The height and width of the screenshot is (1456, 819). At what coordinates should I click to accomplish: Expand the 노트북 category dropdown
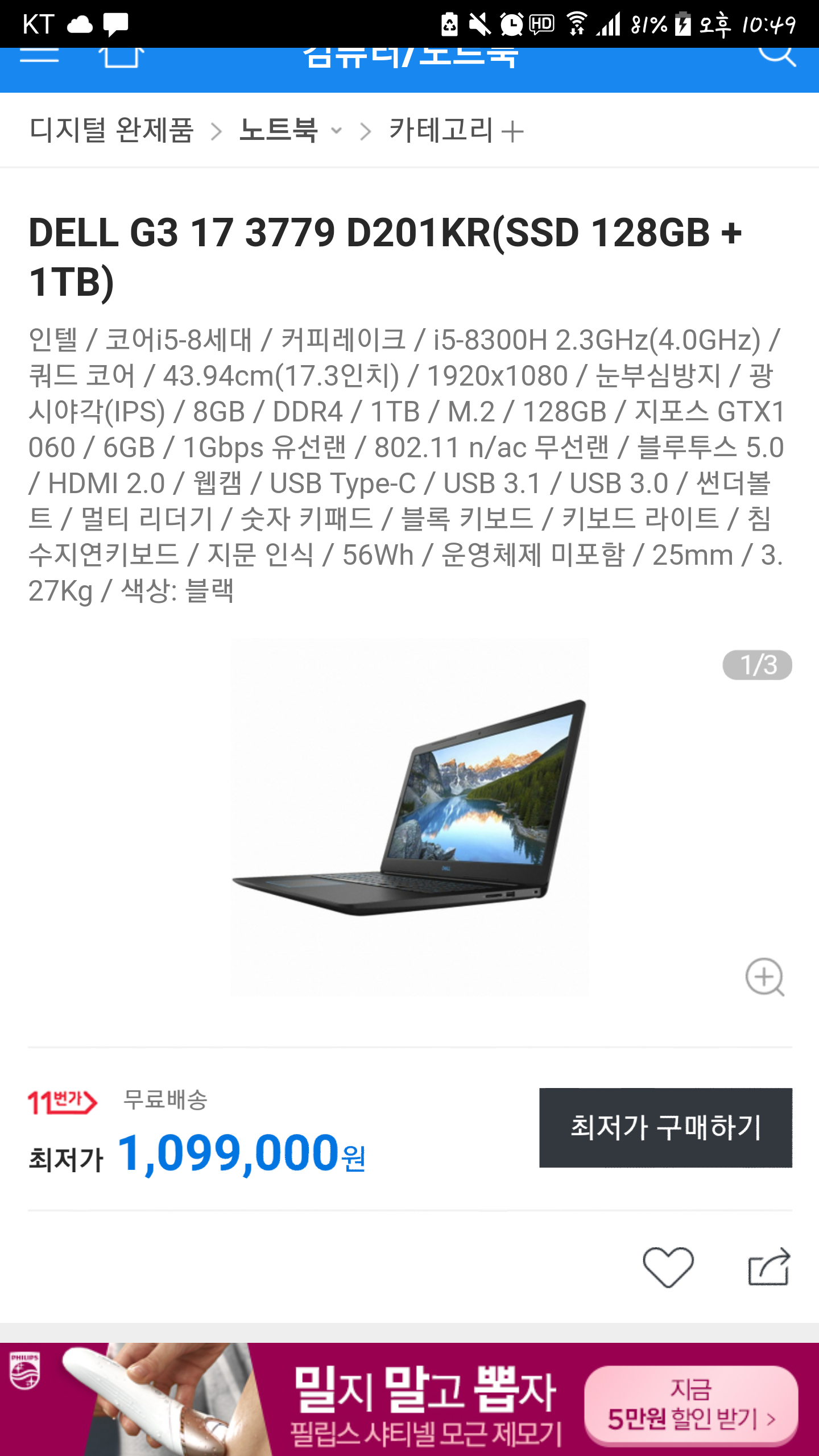[291, 131]
